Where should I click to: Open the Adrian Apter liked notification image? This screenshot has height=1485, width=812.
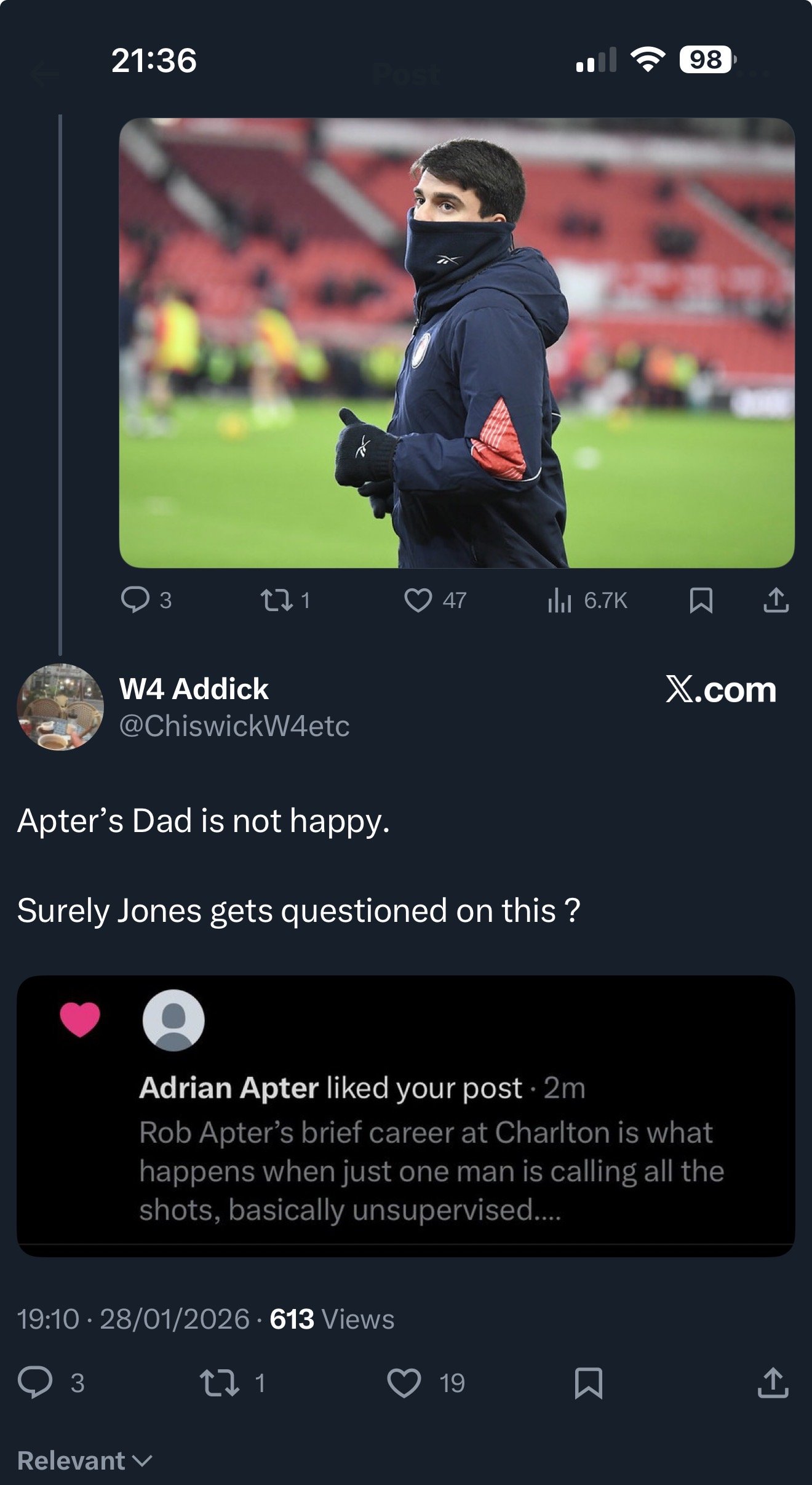coord(405,1115)
